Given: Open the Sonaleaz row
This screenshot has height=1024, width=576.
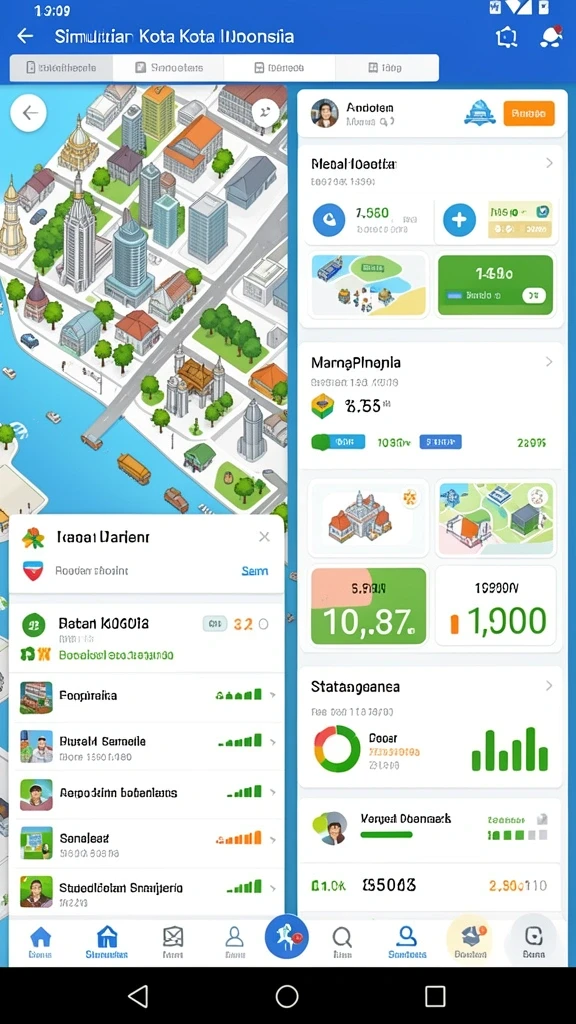Looking at the screenshot, I should 147,842.
